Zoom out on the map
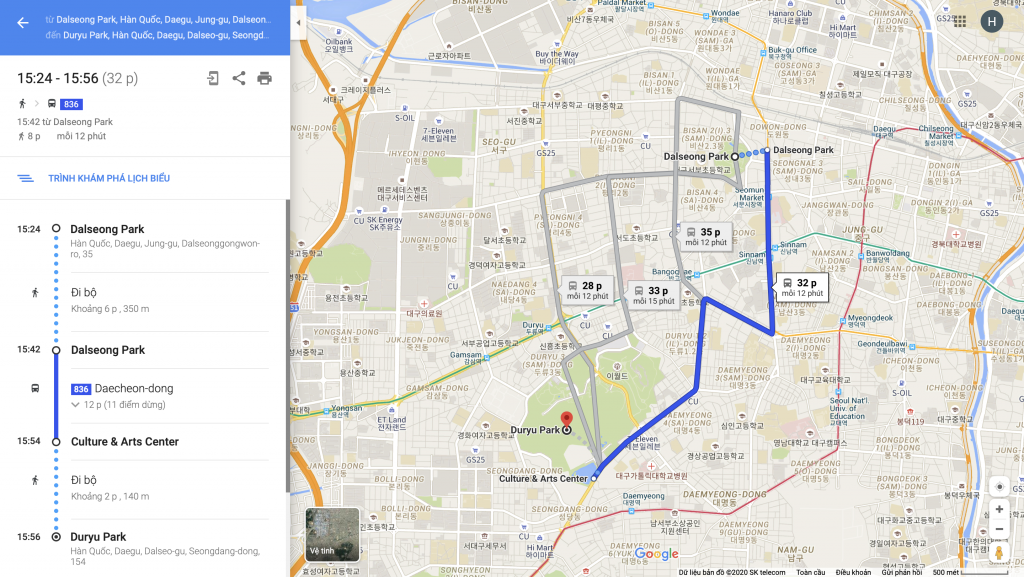Image resolution: width=1024 pixels, height=577 pixels. tap(998, 529)
